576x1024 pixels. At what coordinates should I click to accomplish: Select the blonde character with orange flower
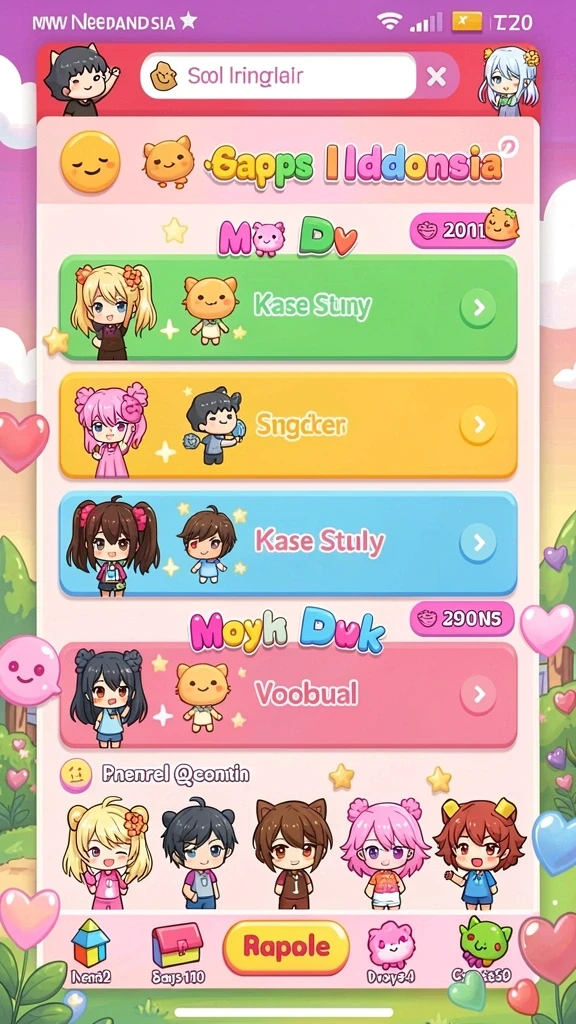point(107,853)
